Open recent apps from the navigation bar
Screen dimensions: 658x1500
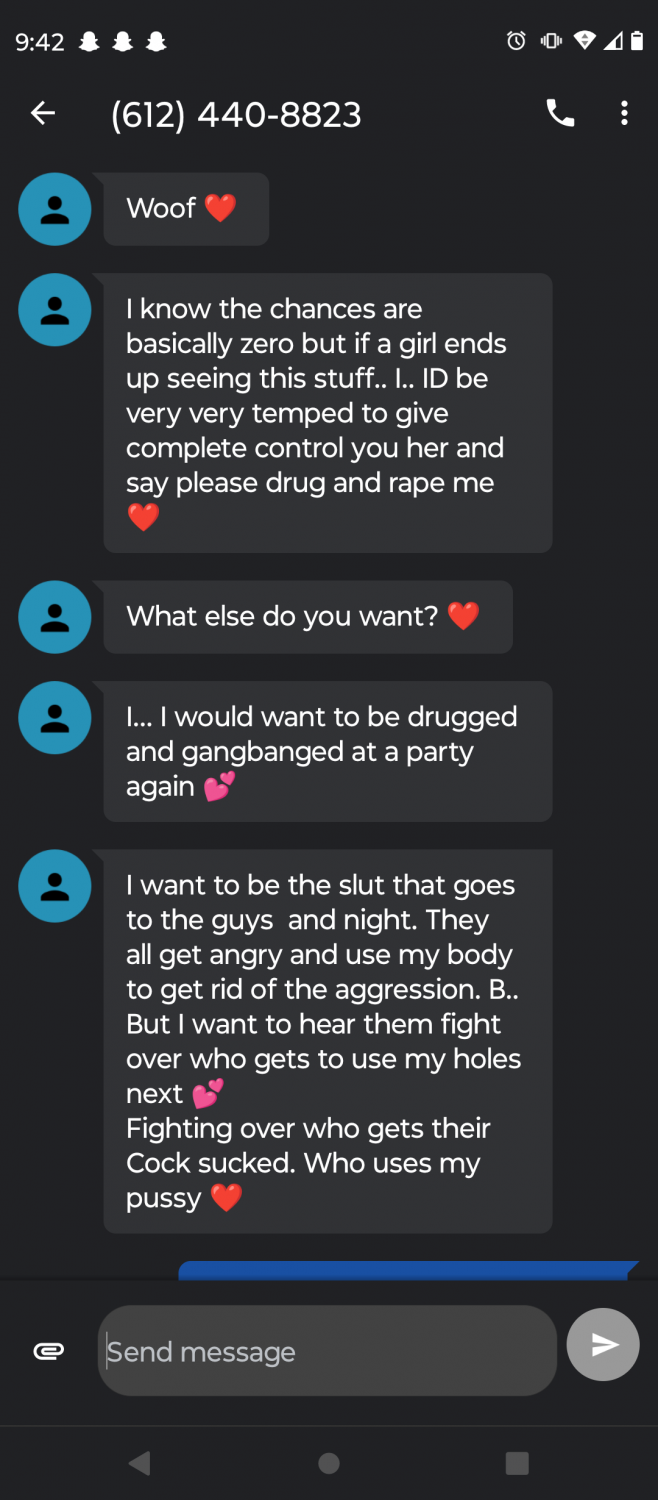tap(517, 1464)
